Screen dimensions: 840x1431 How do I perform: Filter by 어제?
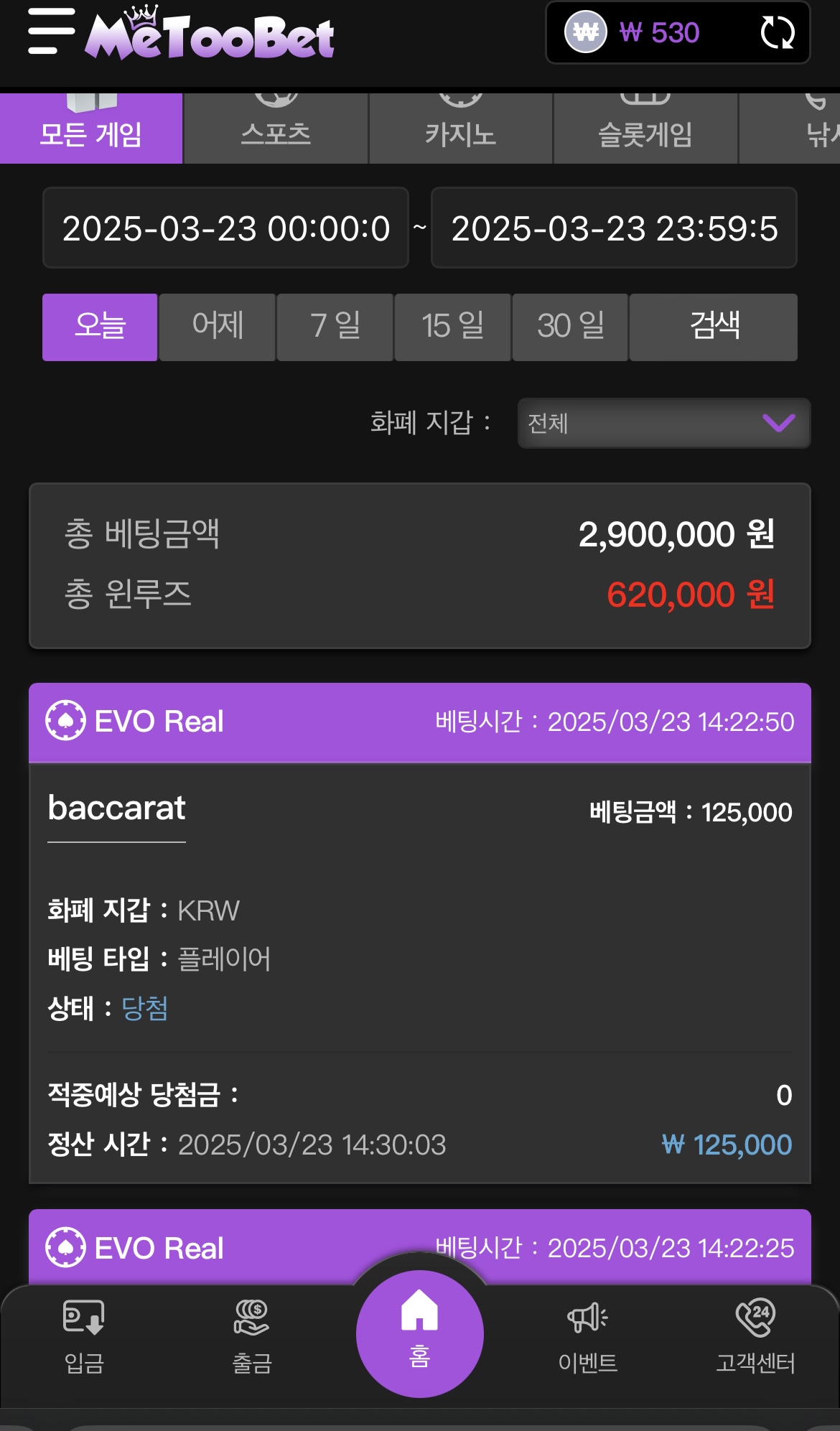click(218, 327)
